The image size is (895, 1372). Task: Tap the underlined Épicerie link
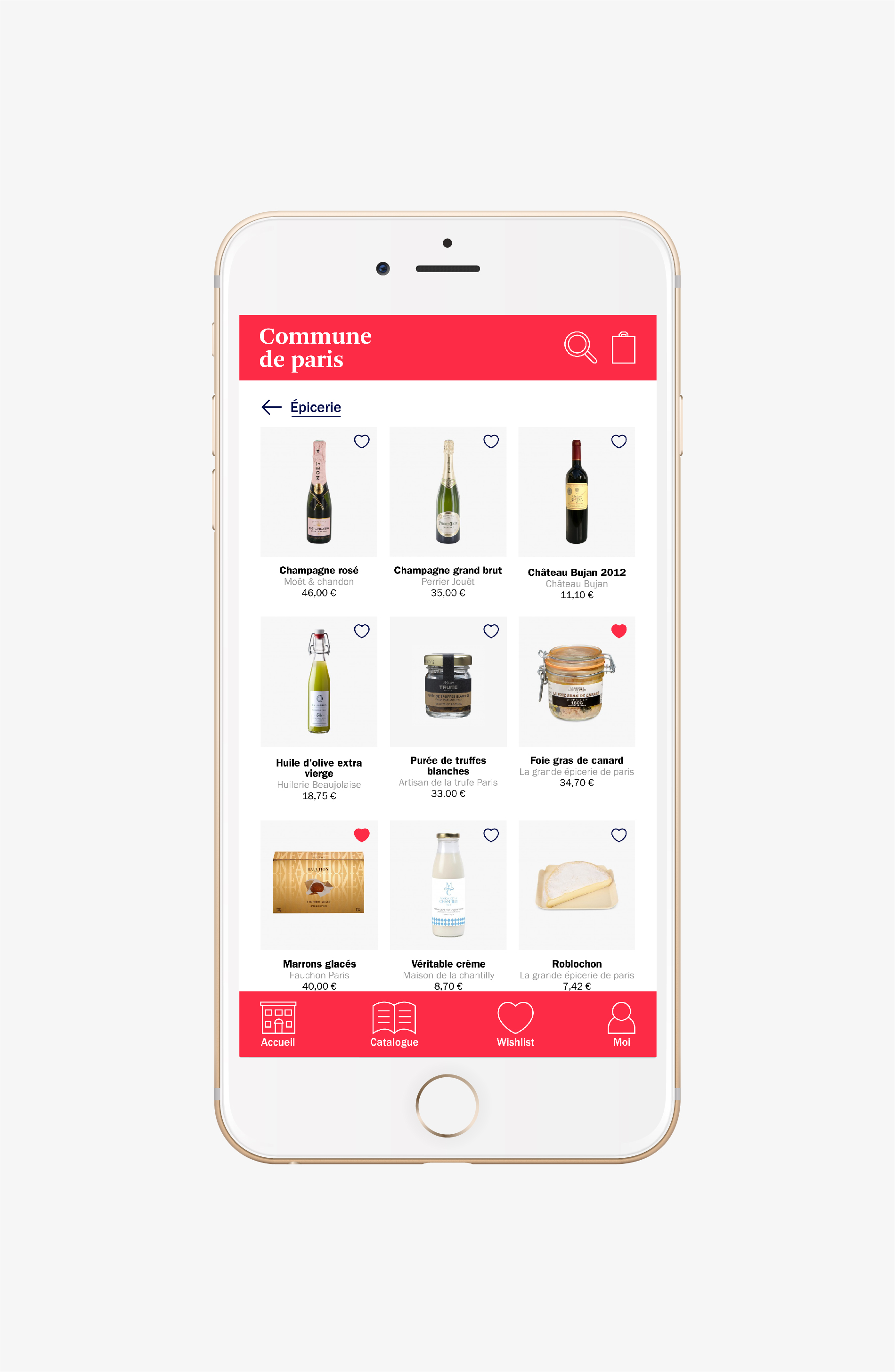click(x=316, y=408)
